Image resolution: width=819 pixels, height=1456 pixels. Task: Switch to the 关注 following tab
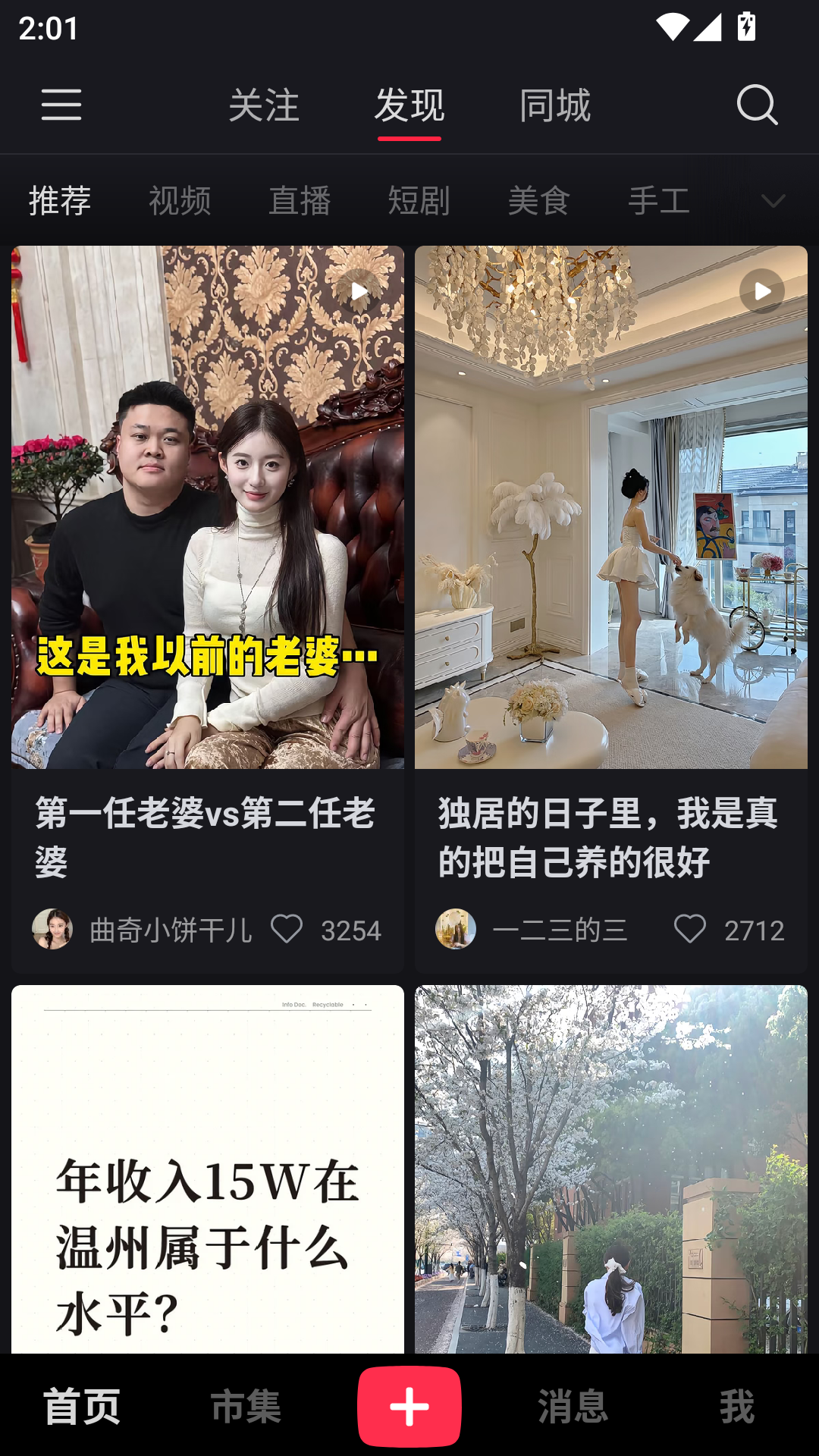[265, 106]
